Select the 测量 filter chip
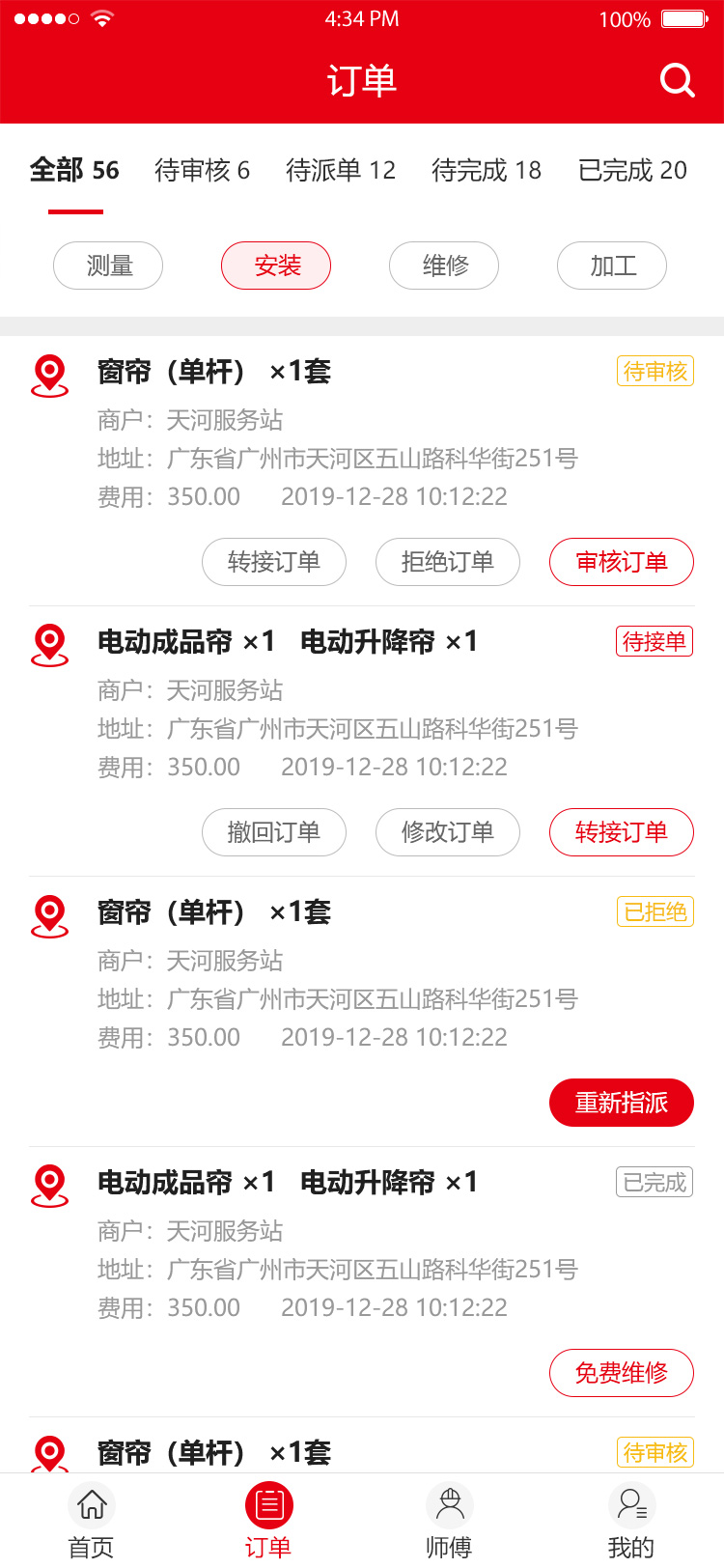724x1568 pixels. [x=108, y=266]
